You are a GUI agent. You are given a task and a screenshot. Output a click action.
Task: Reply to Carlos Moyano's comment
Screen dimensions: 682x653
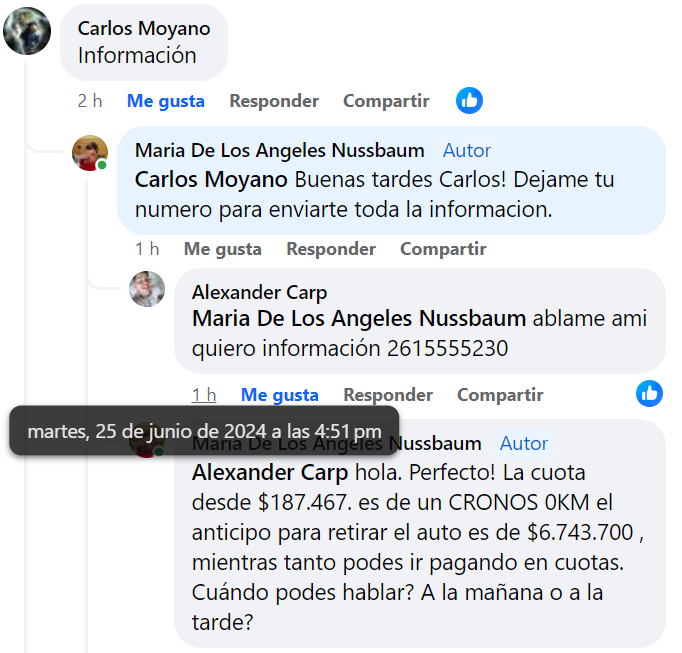[x=273, y=101]
